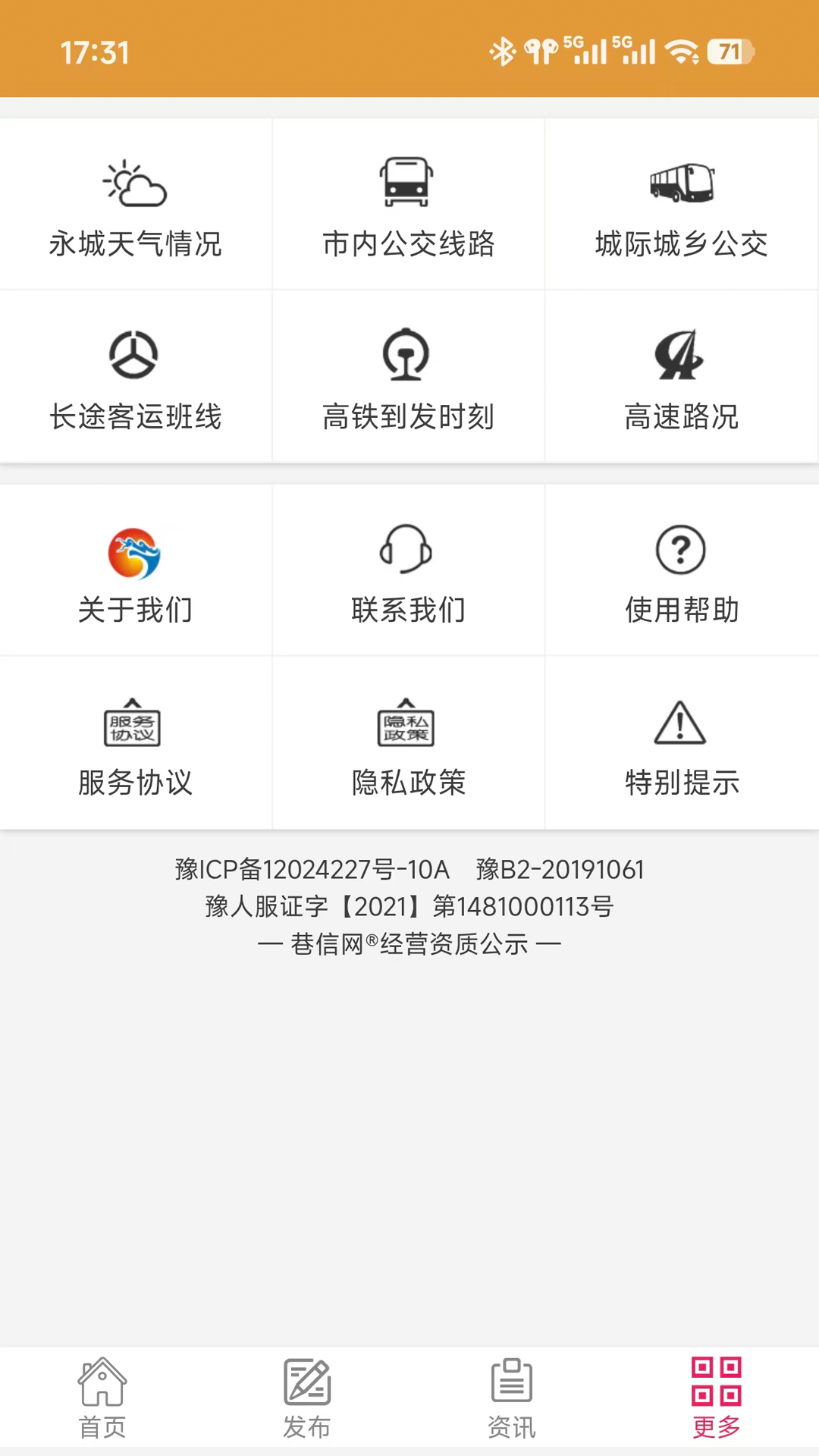The width and height of the screenshot is (819, 1456).
Task: Select the 更多 tab
Action: (x=717, y=1398)
